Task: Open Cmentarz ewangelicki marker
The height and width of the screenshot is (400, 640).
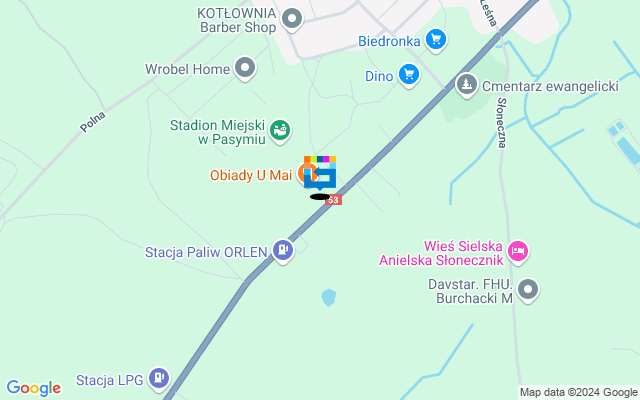Action: pos(466,86)
